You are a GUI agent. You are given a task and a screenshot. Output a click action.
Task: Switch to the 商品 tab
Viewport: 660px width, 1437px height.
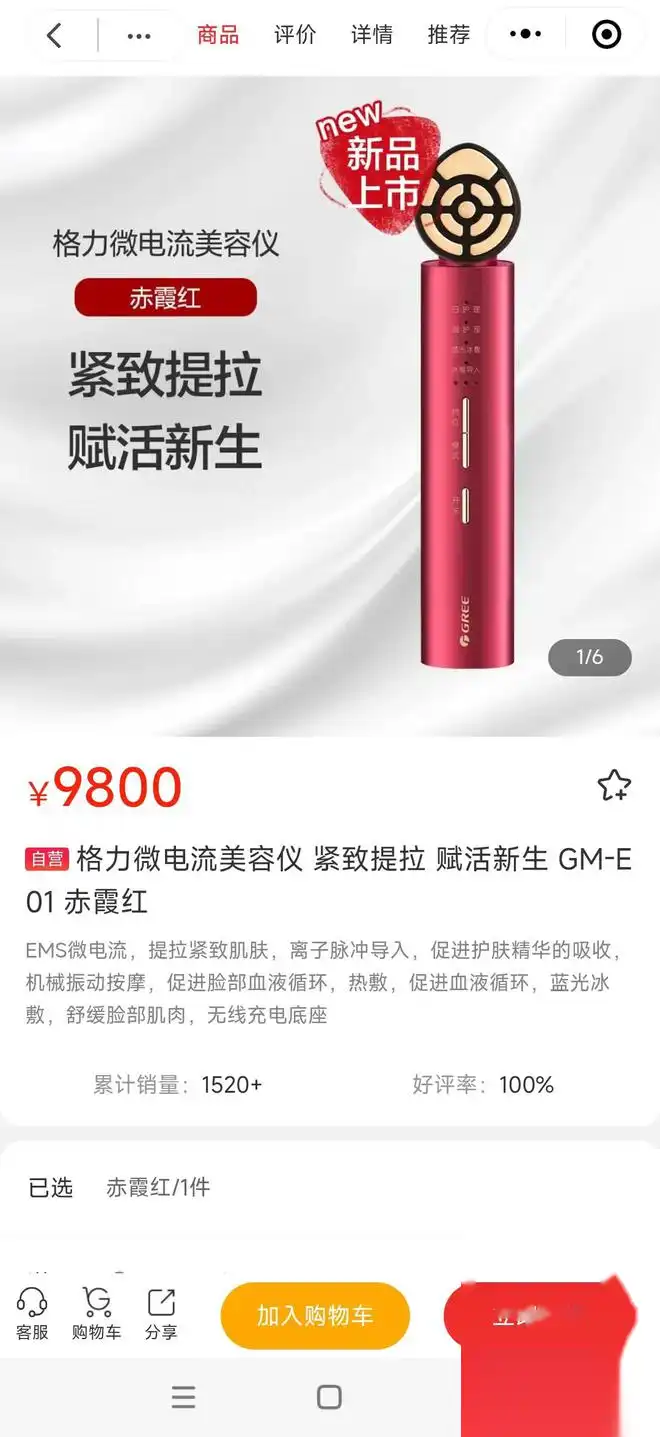218,35
